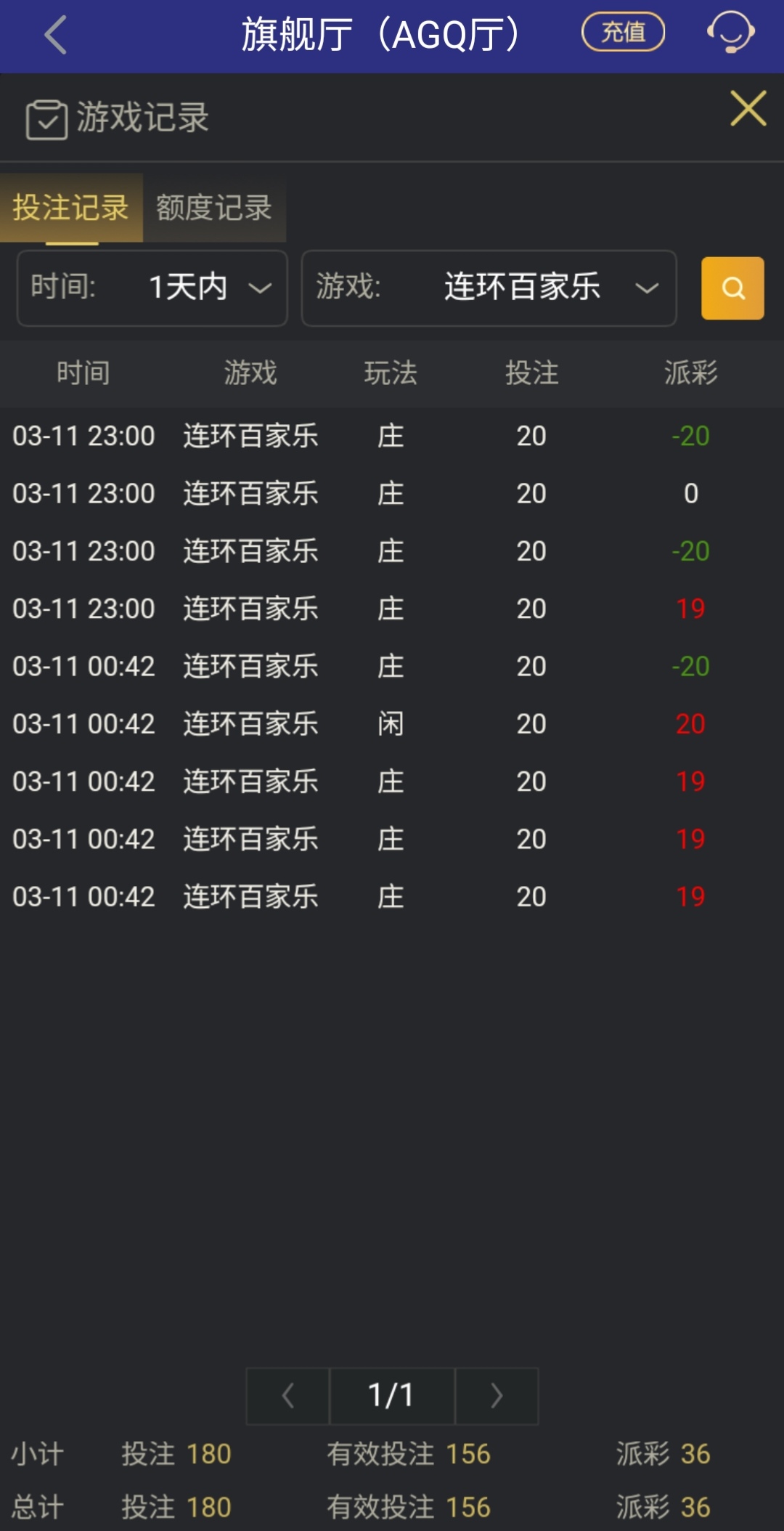
Task: Close the 游戏记录 panel with the X
Action: pyautogui.click(x=749, y=109)
